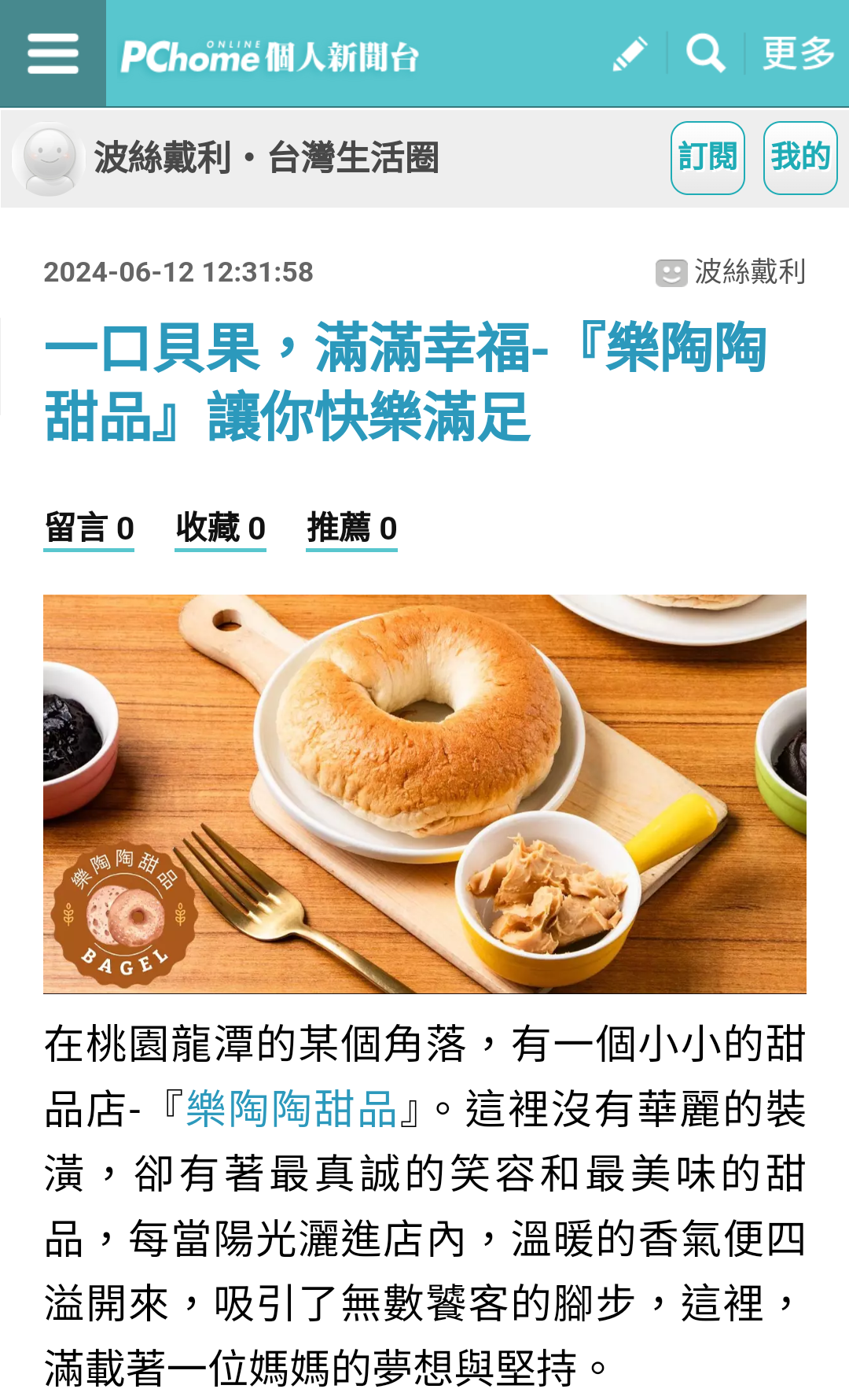The width and height of the screenshot is (849, 1400).
Task: Tap the pencil icon to write a post
Action: point(630,53)
